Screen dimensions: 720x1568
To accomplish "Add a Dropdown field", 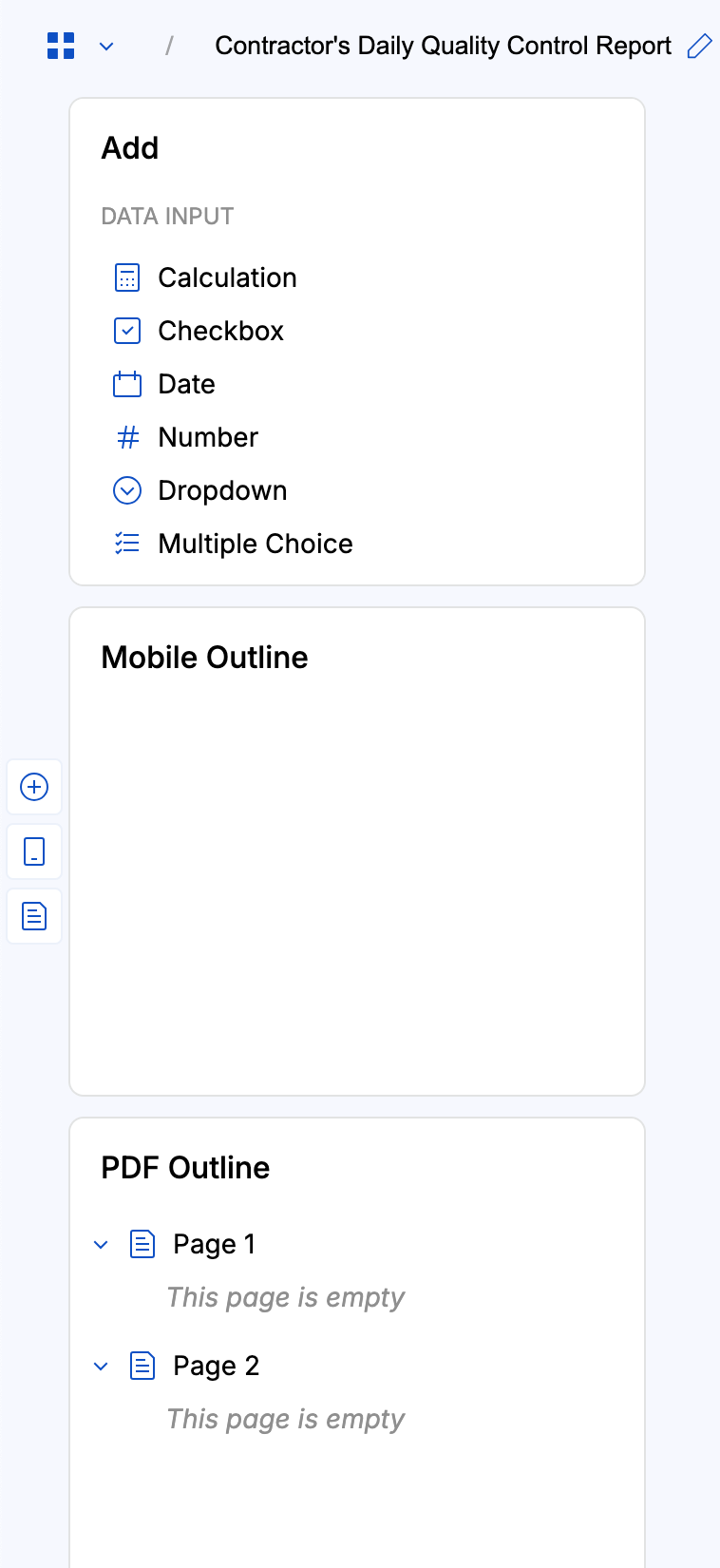I will coord(222,490).
